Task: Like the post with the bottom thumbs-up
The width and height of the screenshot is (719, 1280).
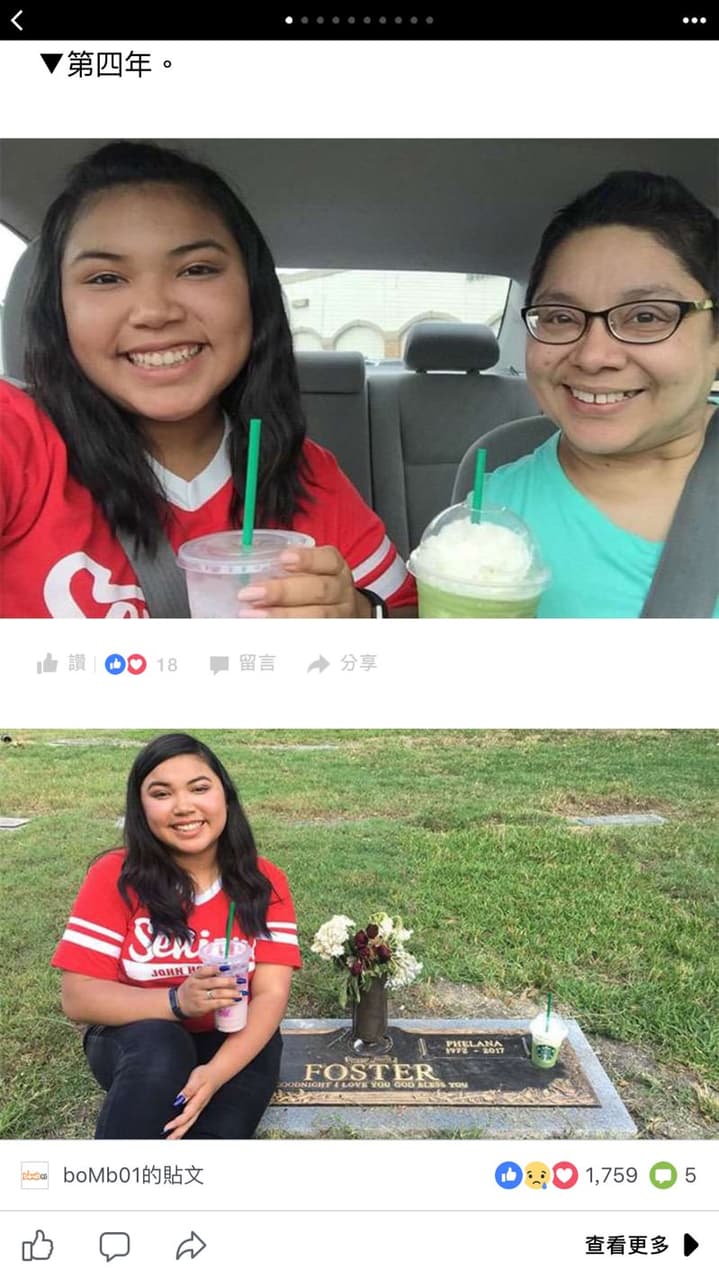Action: tap(37, 1245)
